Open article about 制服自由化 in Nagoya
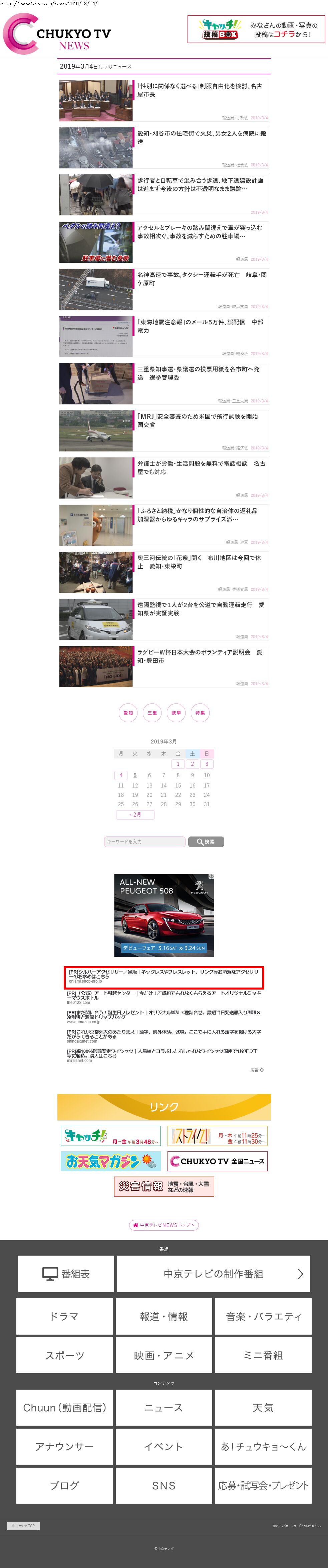This screenshot has height=1568, width=328. [199, 90]
